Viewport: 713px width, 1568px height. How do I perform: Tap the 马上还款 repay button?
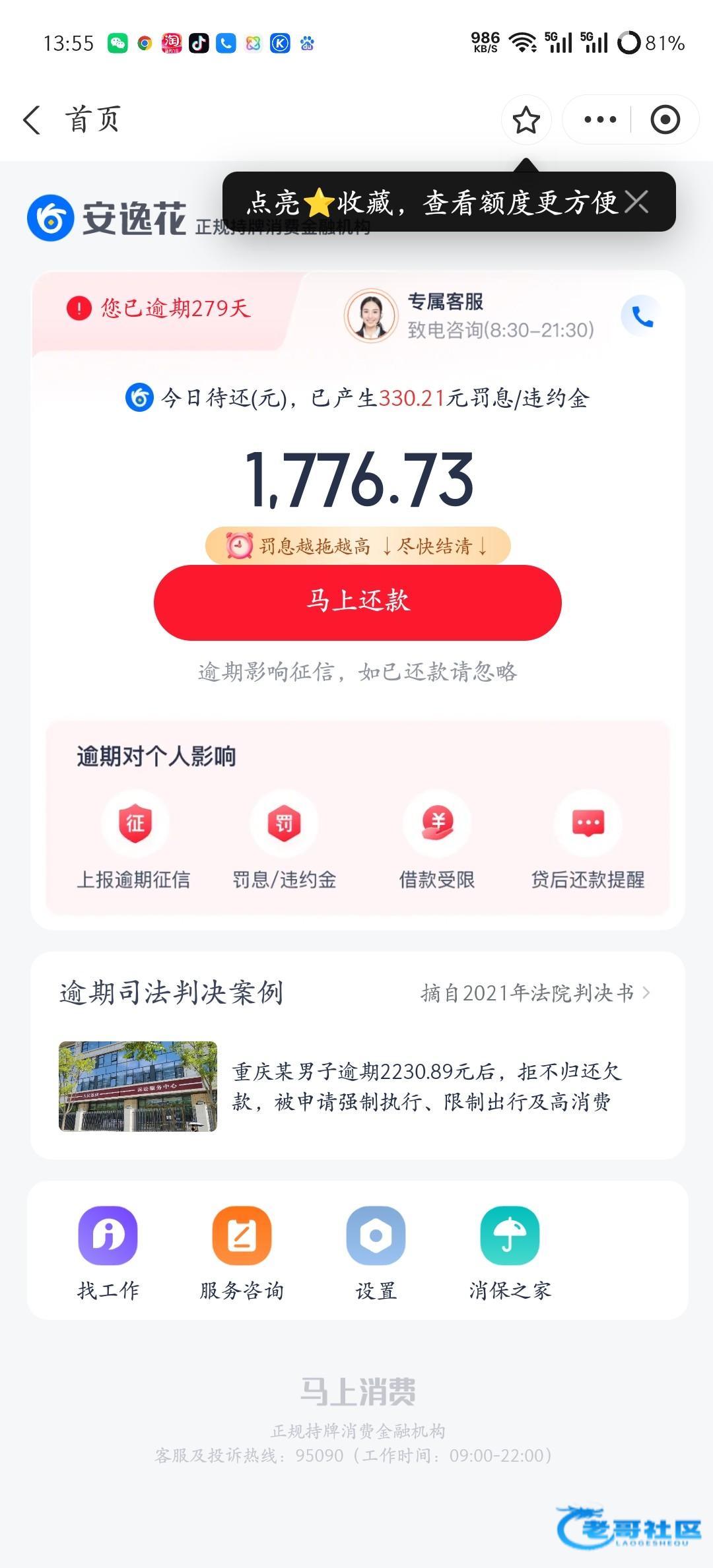[x=357, y=602]
